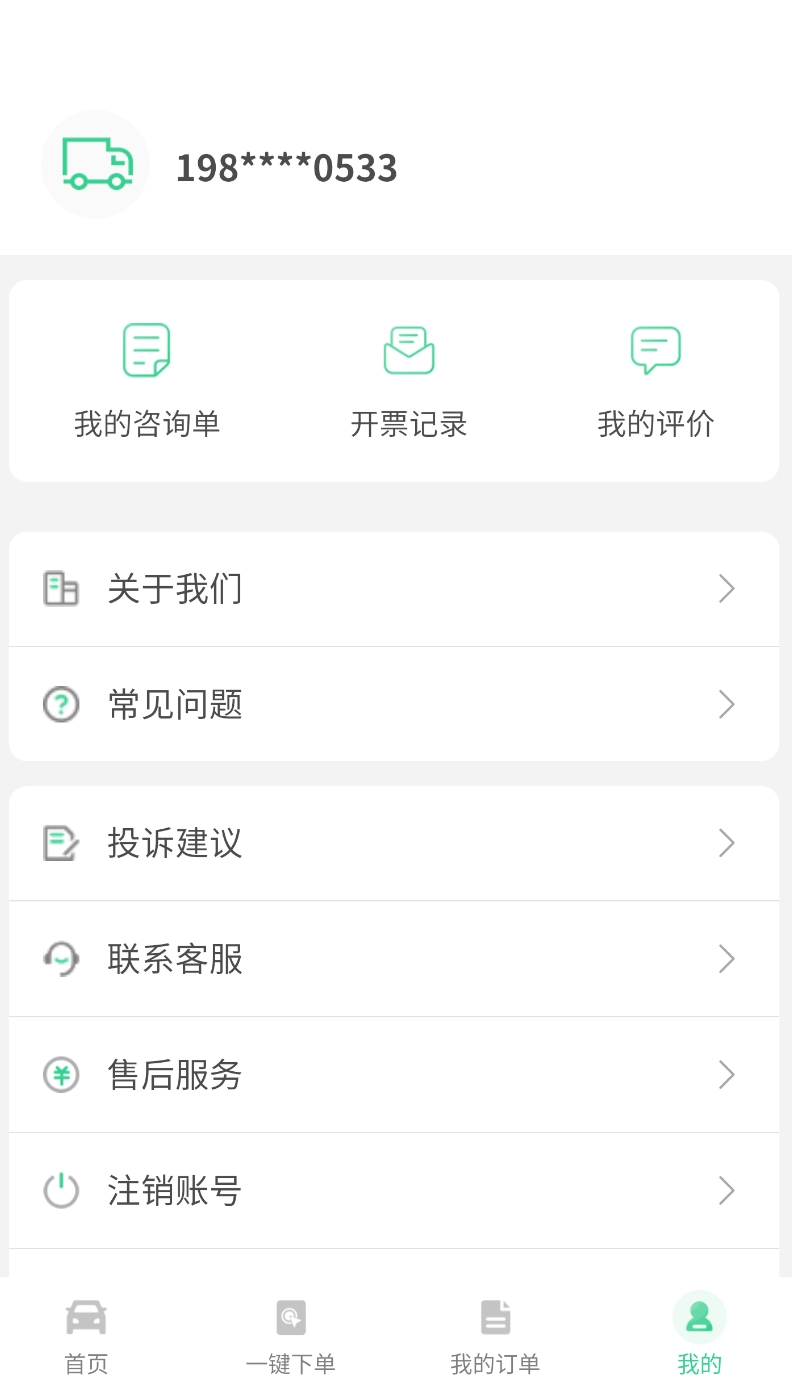Click the edit icon next to 投诉建议
The image size is (792, 1379).
click(x=61, y=843)
